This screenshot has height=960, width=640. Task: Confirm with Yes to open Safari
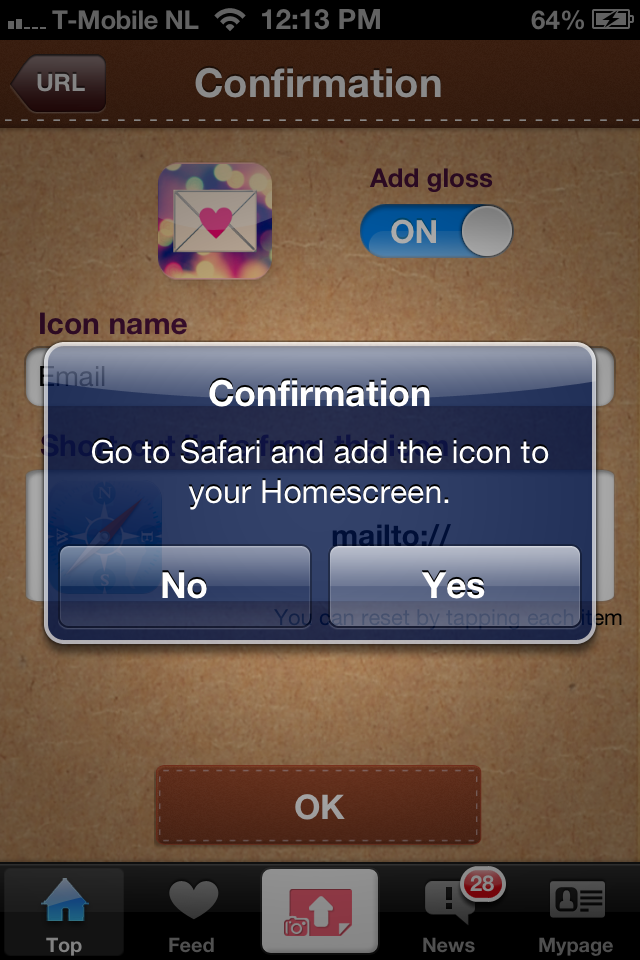pyautogui.click(x=454, y=586)
